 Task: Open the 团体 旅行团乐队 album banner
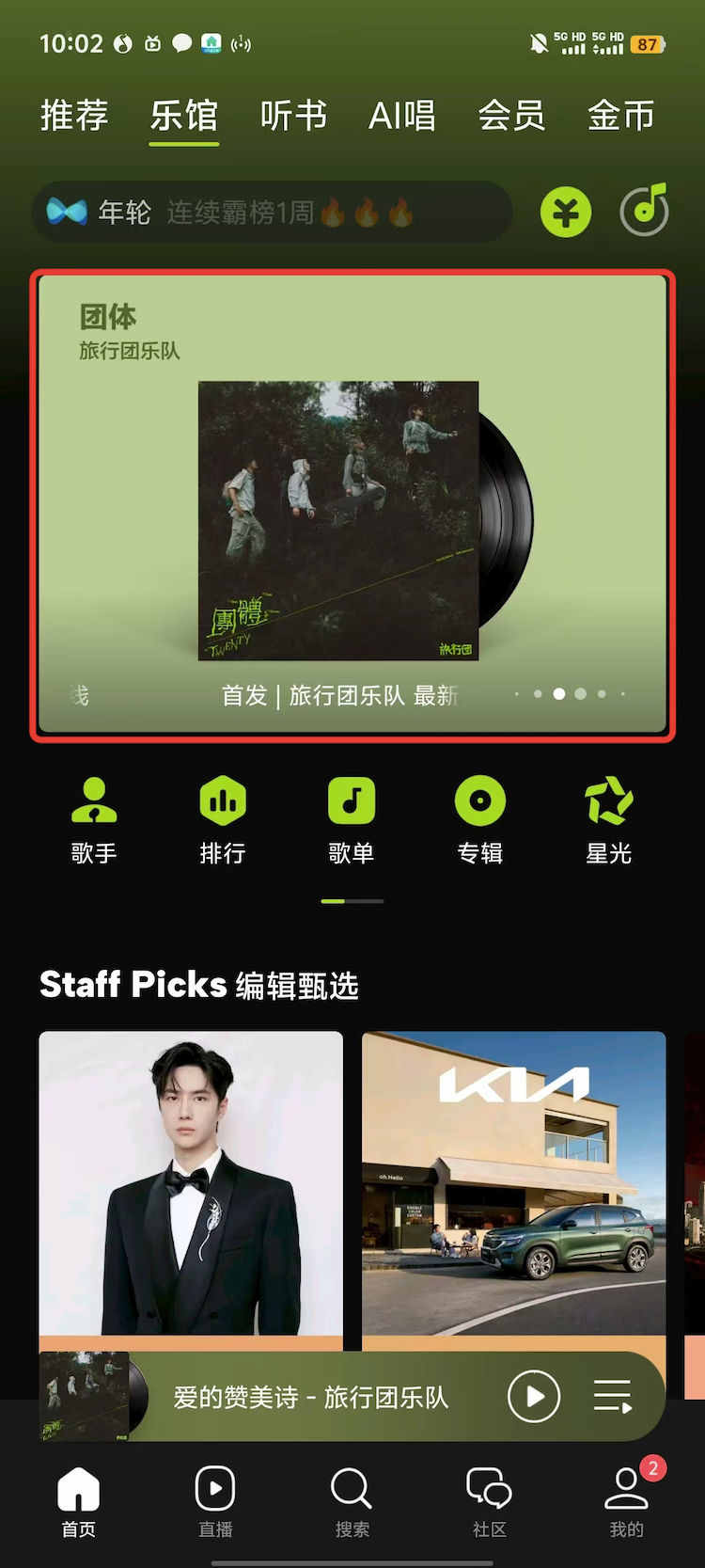coord(352,505)
